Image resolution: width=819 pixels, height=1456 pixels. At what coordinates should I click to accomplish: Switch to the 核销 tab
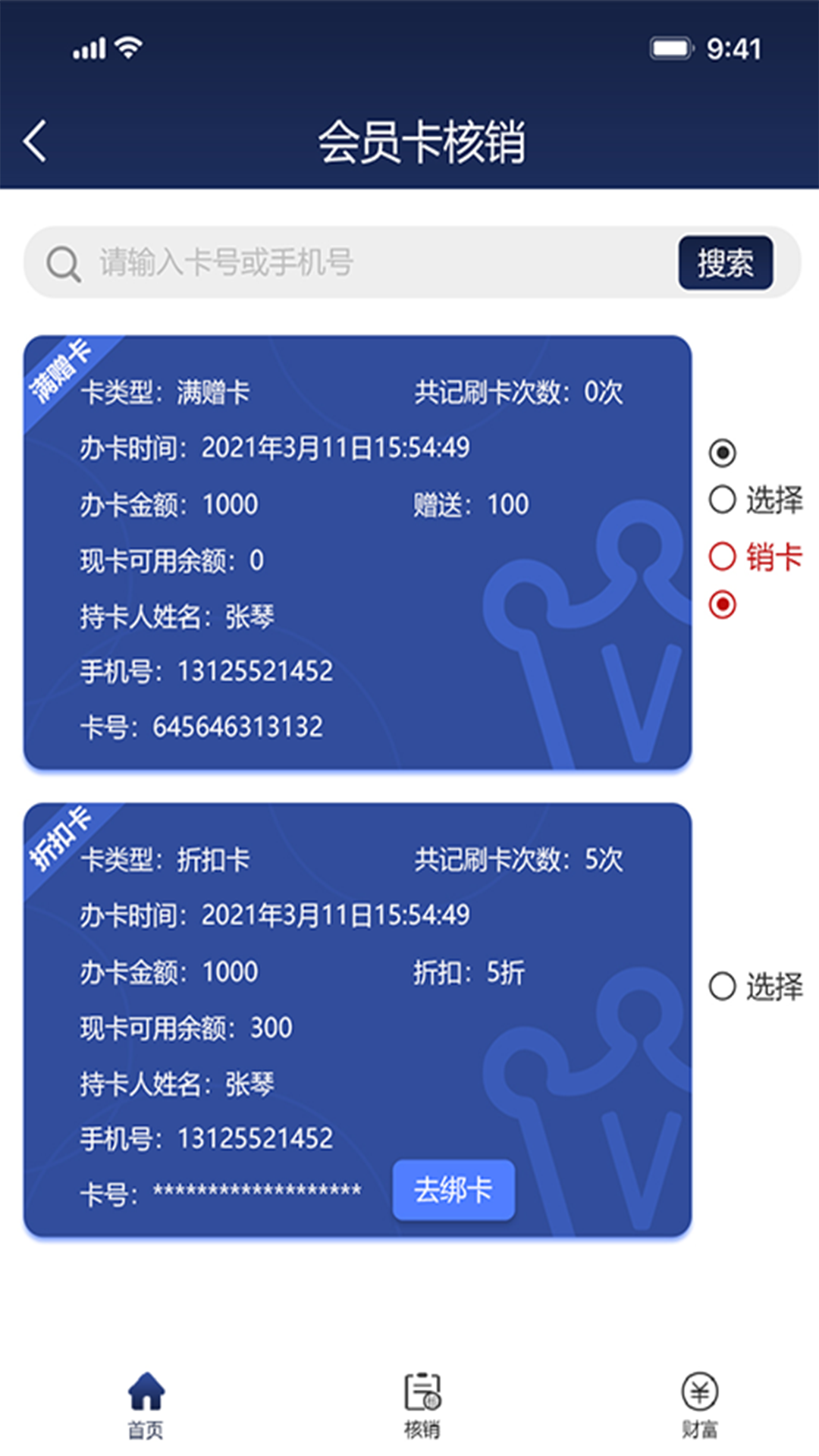tap(422, 1405)
